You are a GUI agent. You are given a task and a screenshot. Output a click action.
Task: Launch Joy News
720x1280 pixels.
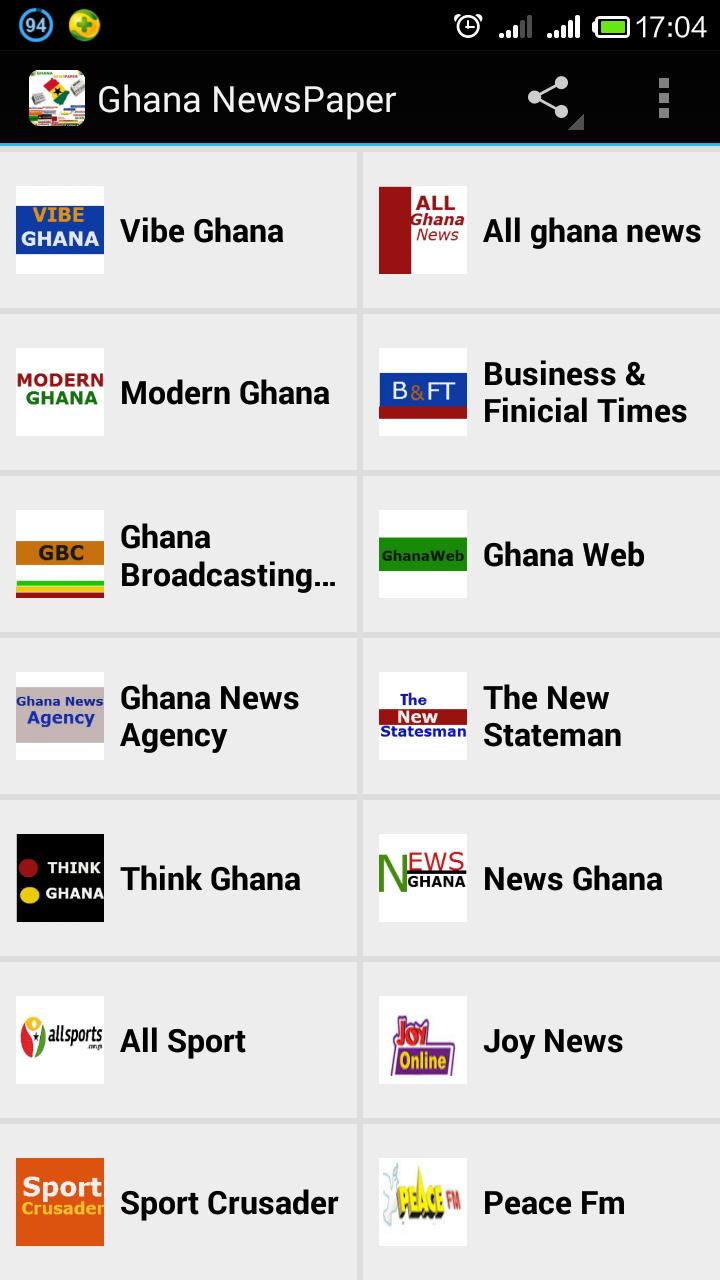(540, 1041)
